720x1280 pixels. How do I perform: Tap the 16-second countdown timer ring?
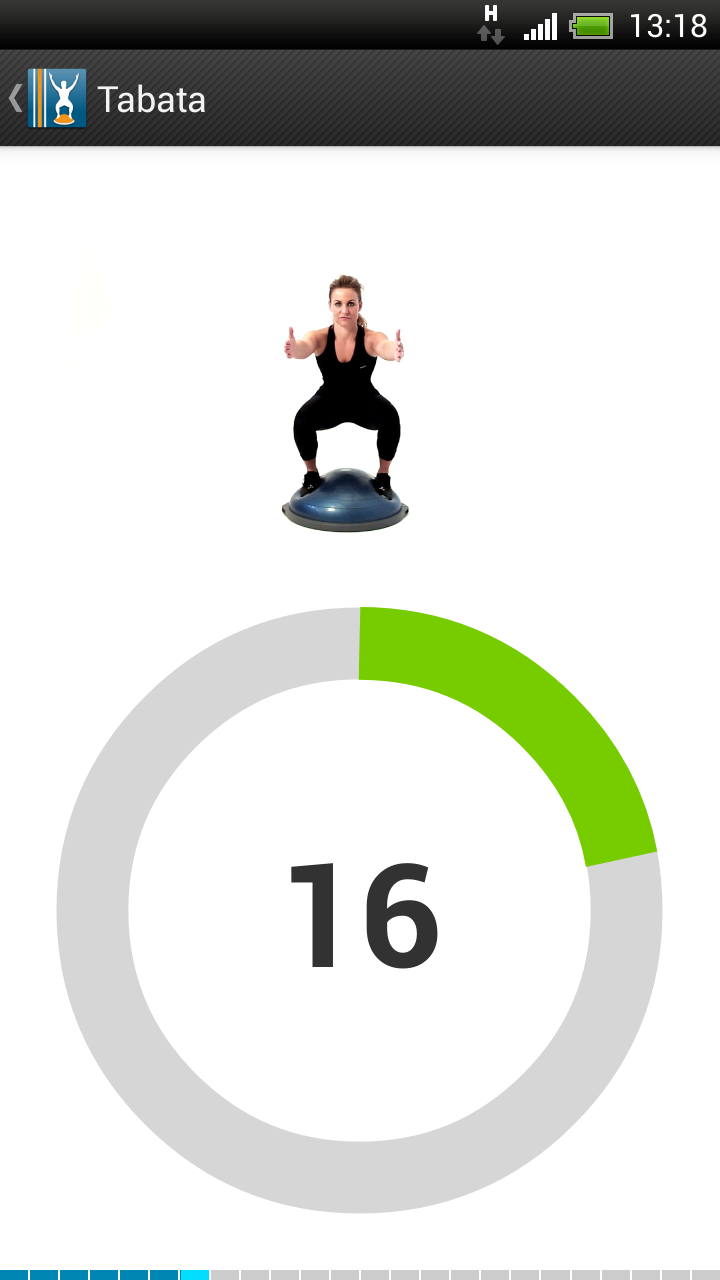[x=360, y=910]
